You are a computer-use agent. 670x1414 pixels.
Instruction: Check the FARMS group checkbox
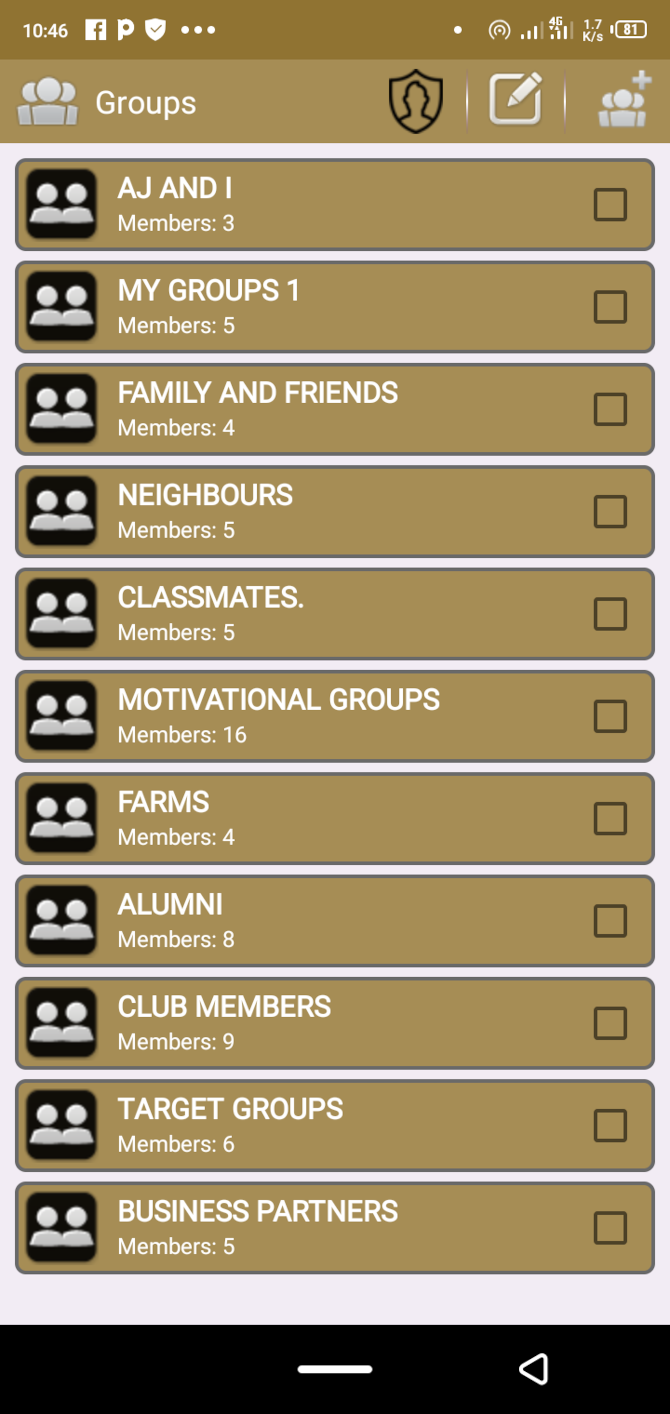click(x=610, y=818)
